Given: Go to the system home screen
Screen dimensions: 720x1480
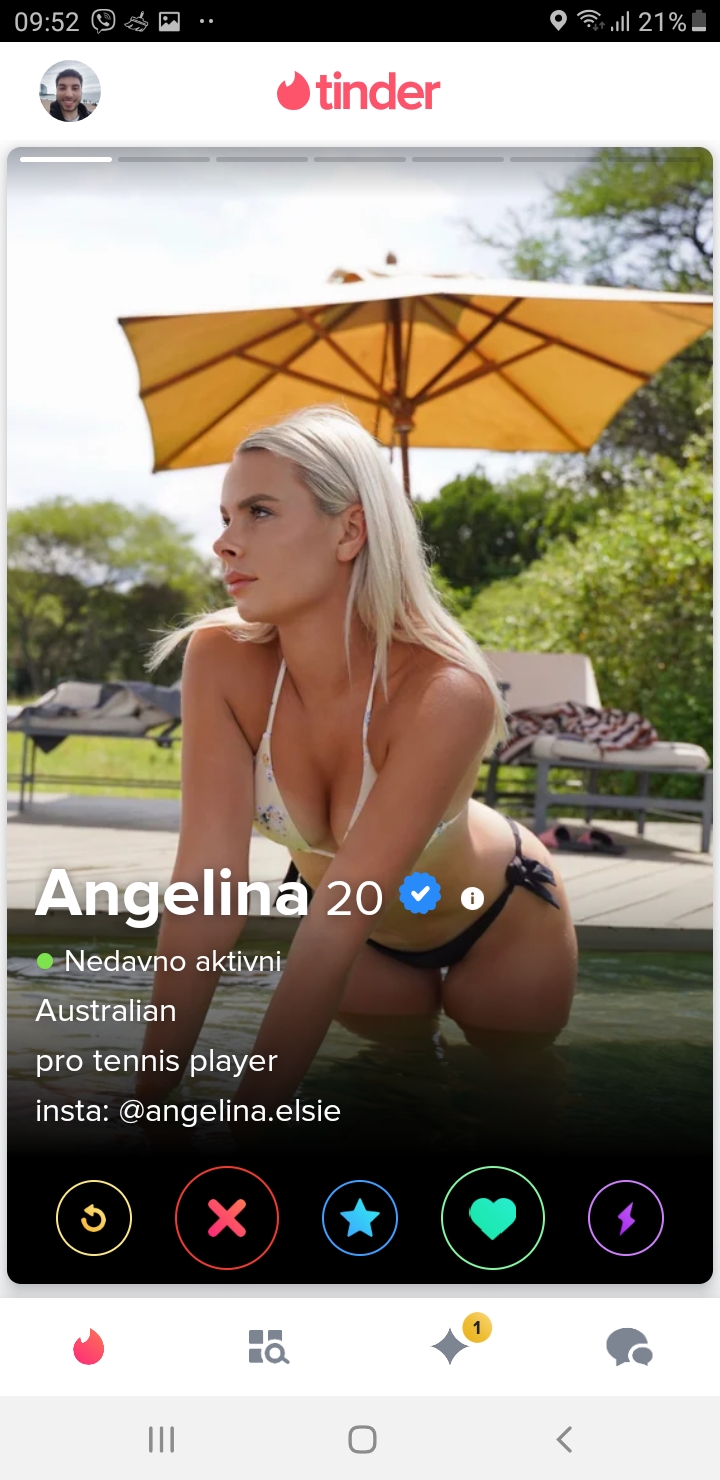Looking at the screenshot, I should (x=362, y=1439).
